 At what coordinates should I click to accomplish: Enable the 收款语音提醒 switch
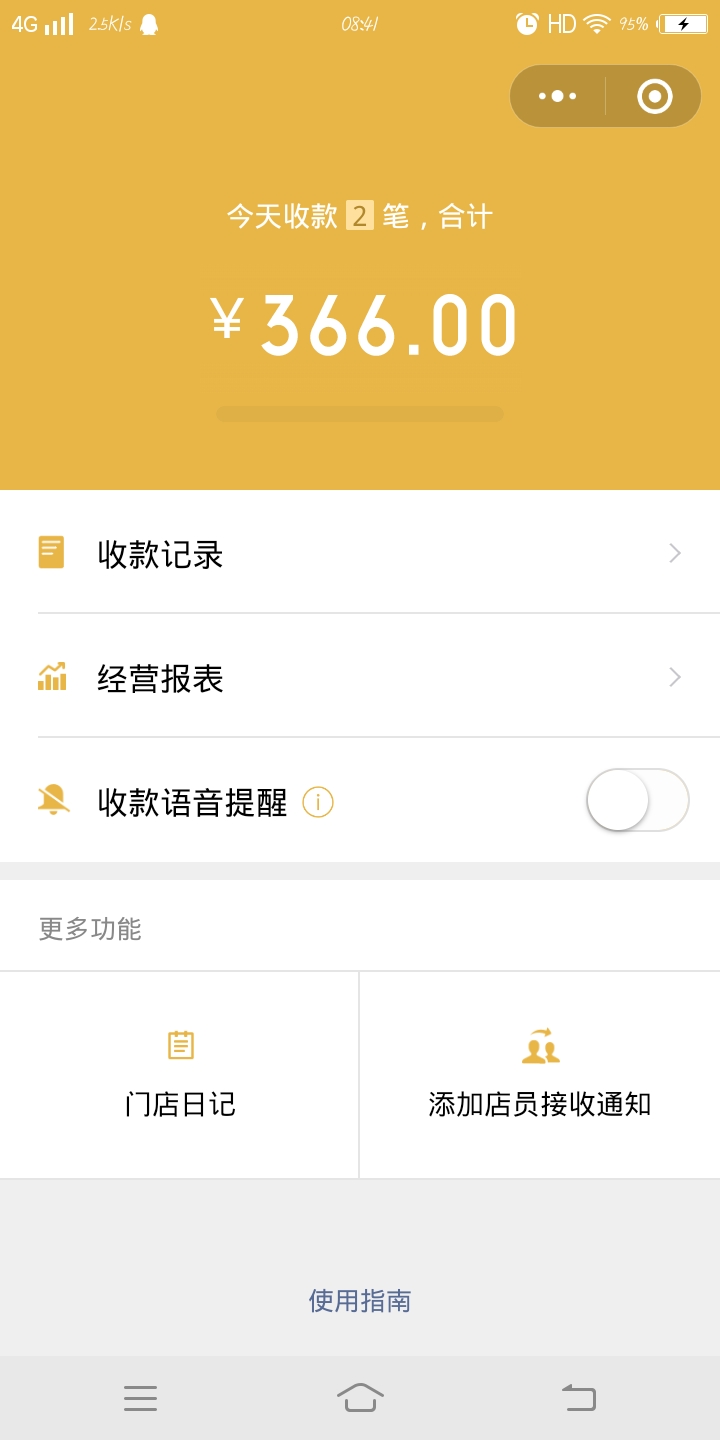[x=638, y=800]
